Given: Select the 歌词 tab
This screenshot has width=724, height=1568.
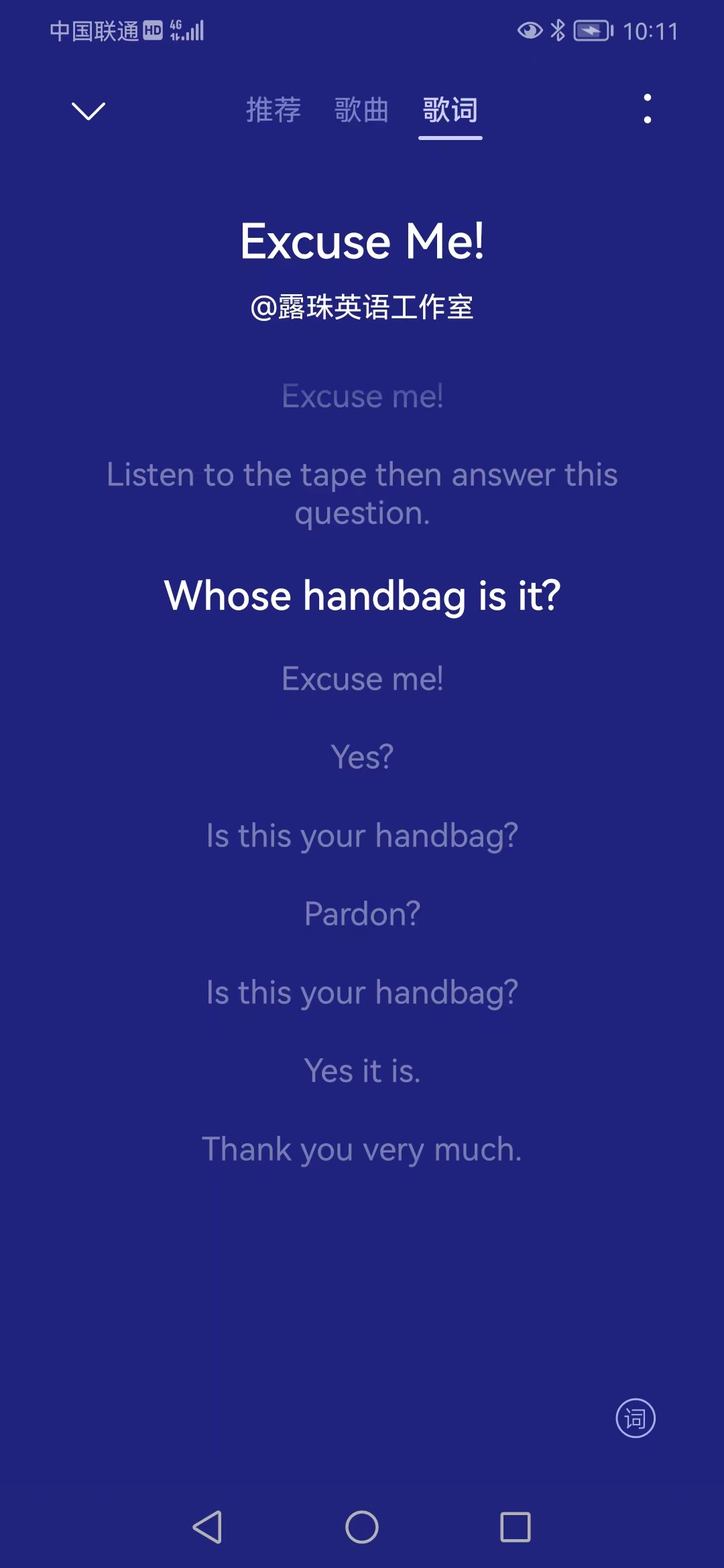Looking at the screenshot, I should [x=450, y=110].
